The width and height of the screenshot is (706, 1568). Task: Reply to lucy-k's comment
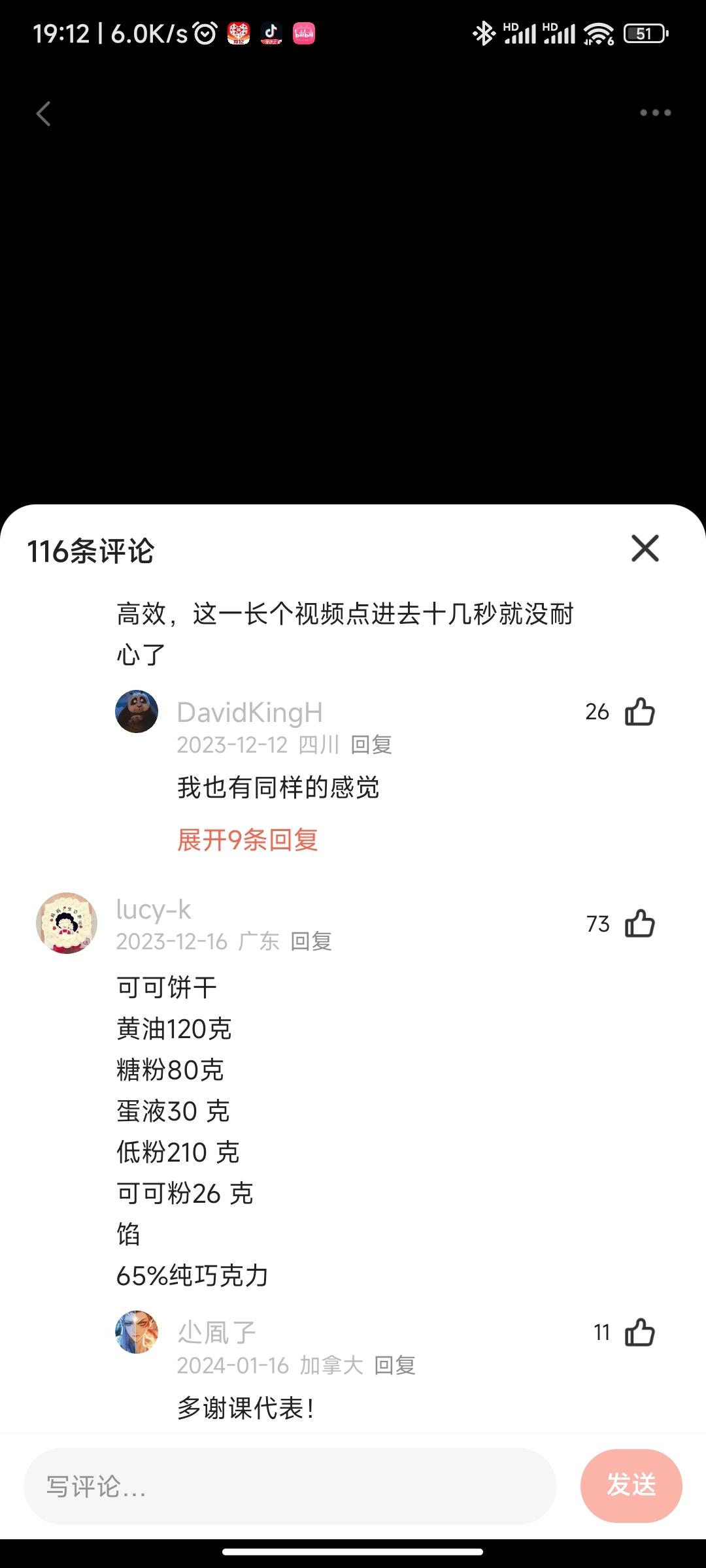[x=312, y=941]
